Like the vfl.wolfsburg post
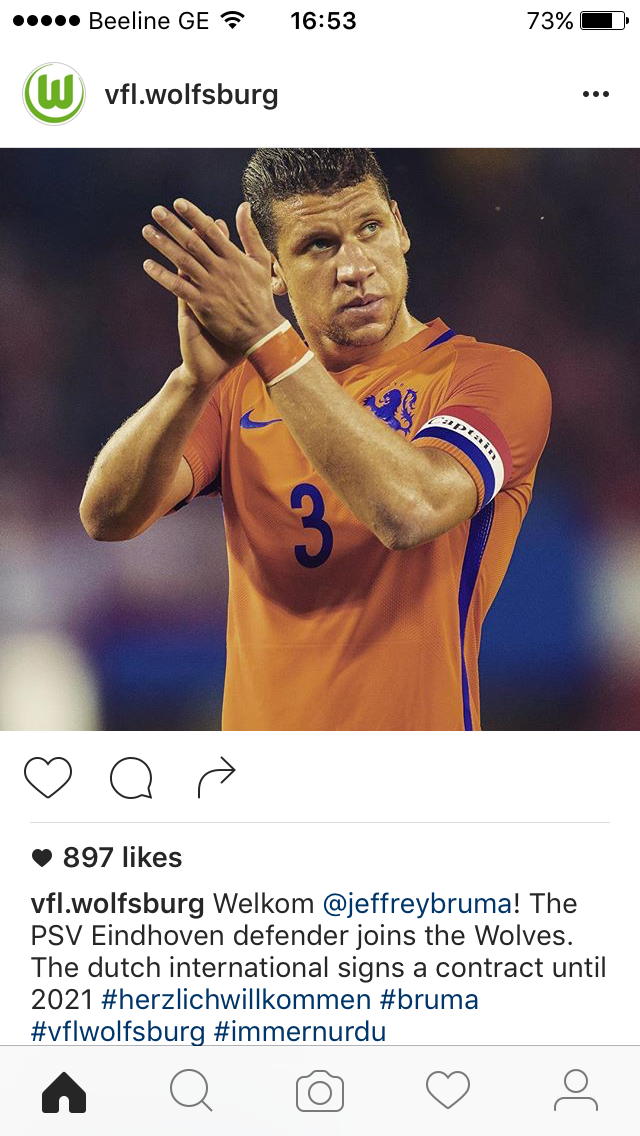640x1136 pixels. [48, 777]
